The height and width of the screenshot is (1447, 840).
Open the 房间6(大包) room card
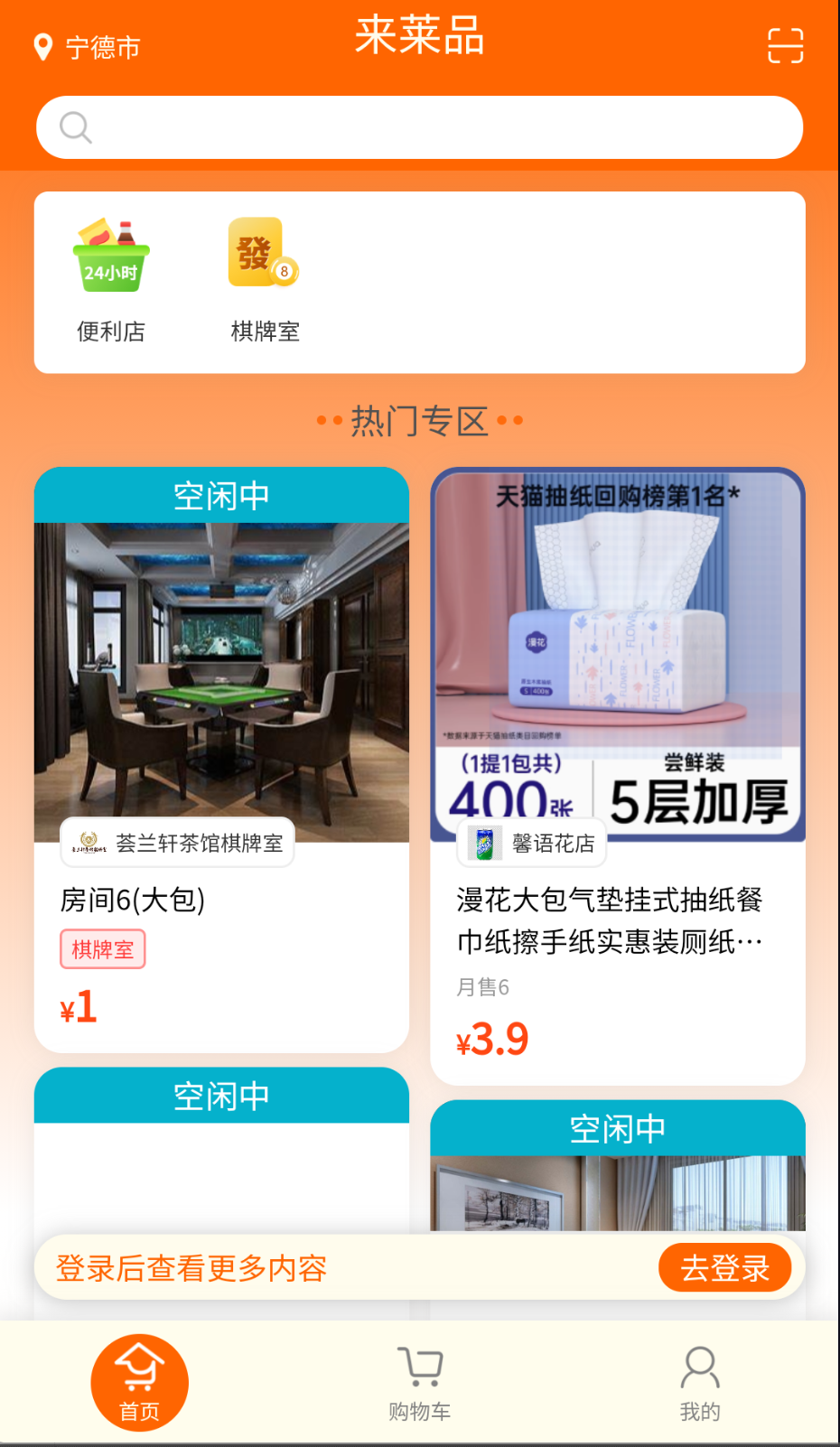221,900
